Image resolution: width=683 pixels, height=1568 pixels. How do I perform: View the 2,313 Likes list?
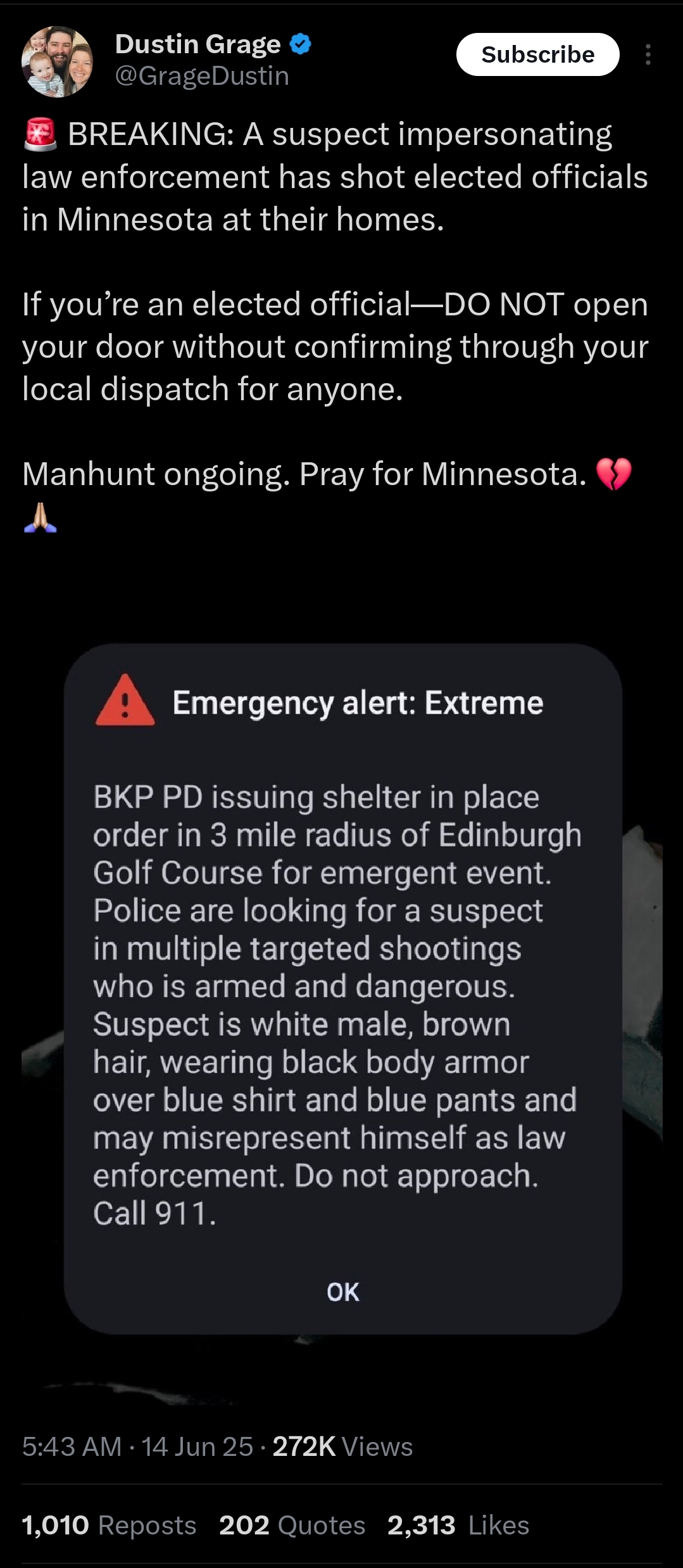tap(458, 1525)
